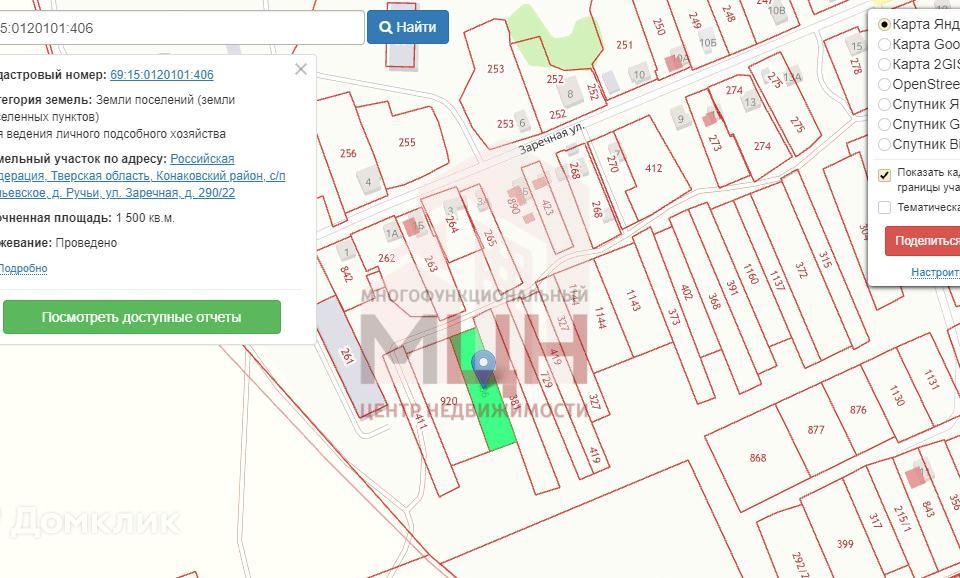Enable the Тематическая checkbox
This screenshot has width=960, height=578.
click(884, 208)
